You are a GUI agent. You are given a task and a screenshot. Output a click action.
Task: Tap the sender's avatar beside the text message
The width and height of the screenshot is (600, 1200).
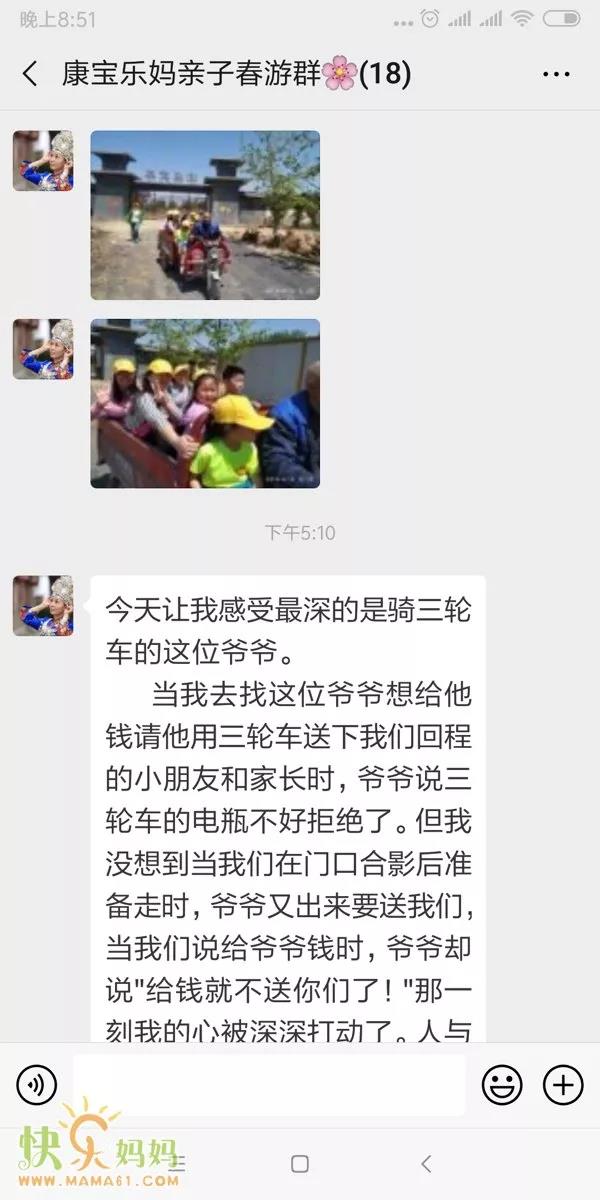coord(43,606)
